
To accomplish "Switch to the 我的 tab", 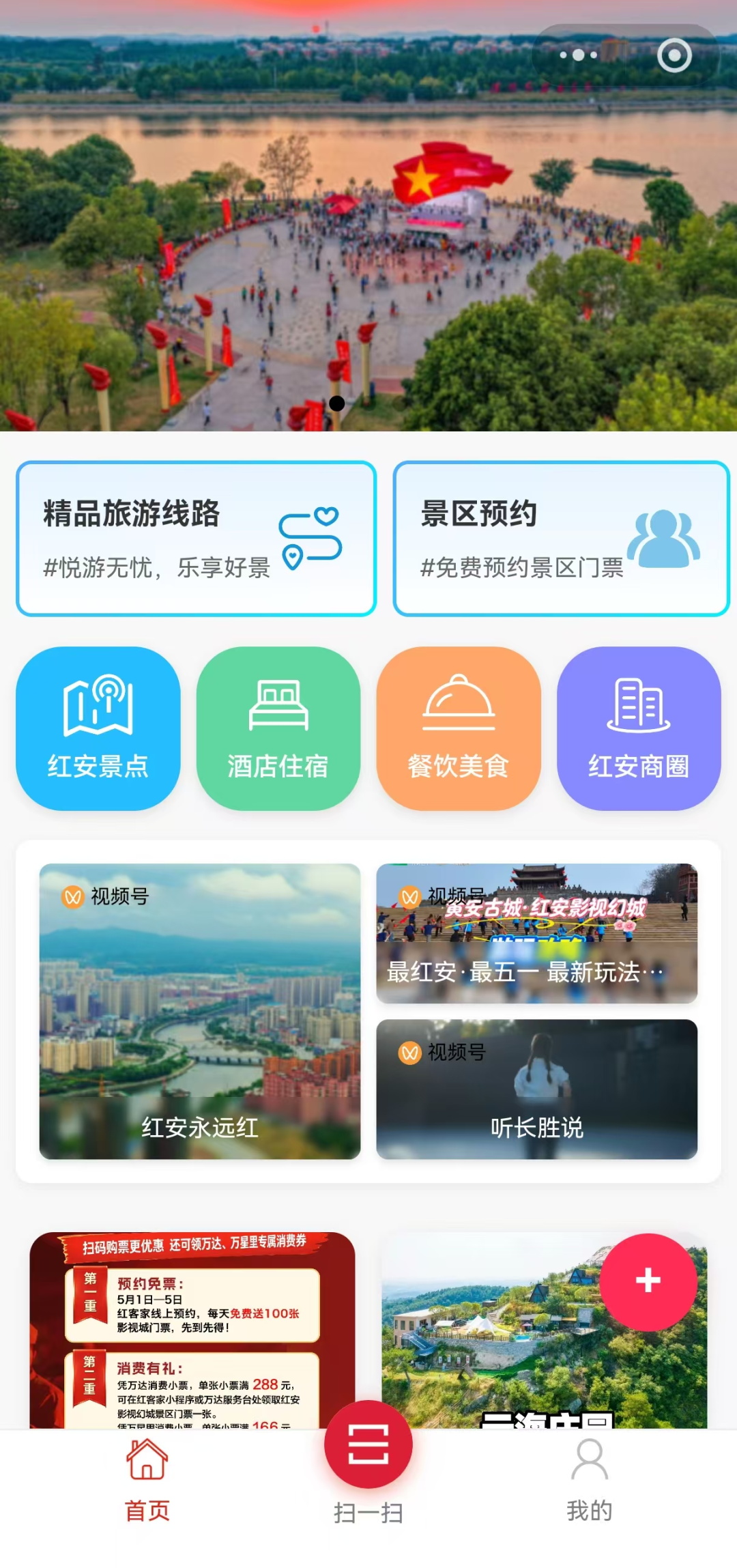I will 590,1480.
